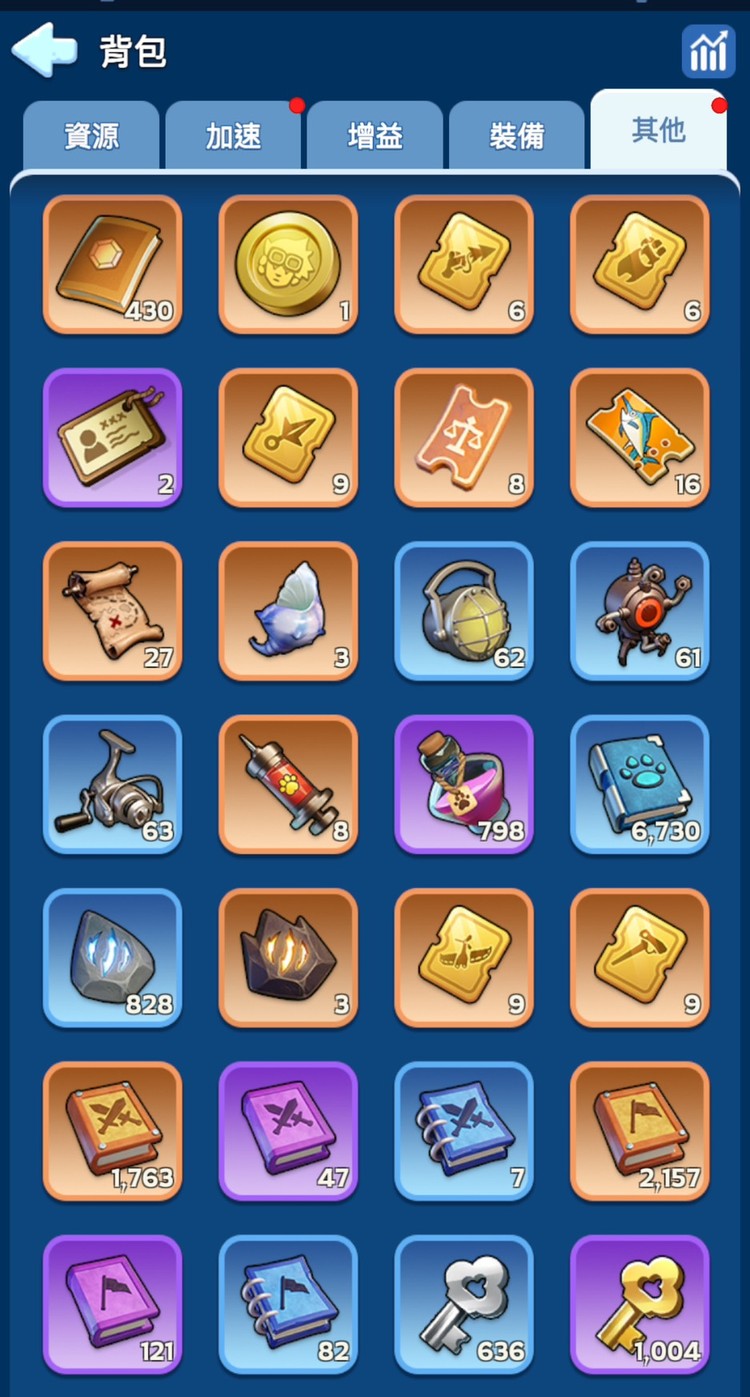Viewport: 750px width, 1397px height.
Task: Open the blue paw book item
Action: (x=640, y=785)
